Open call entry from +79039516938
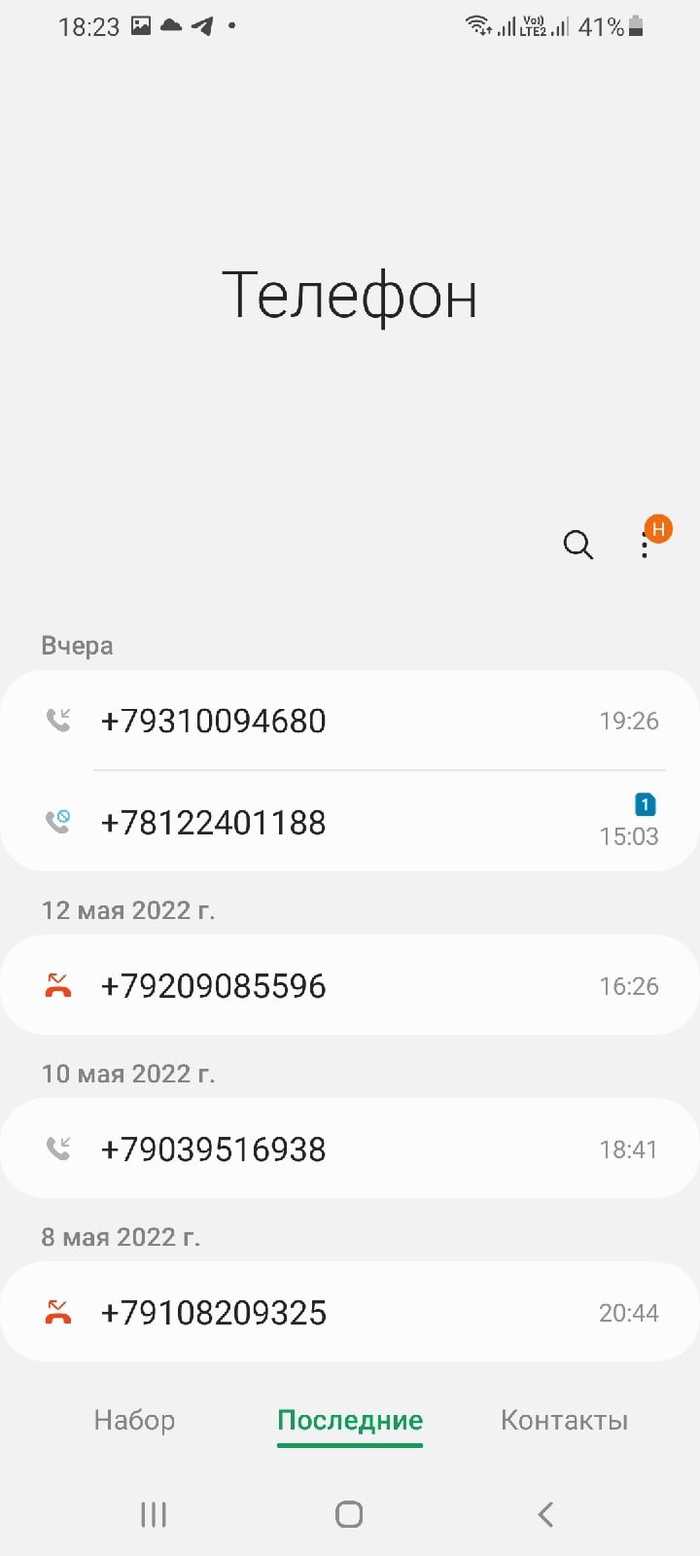This screenshot has width=700, height=1556. coord(350,1149)
